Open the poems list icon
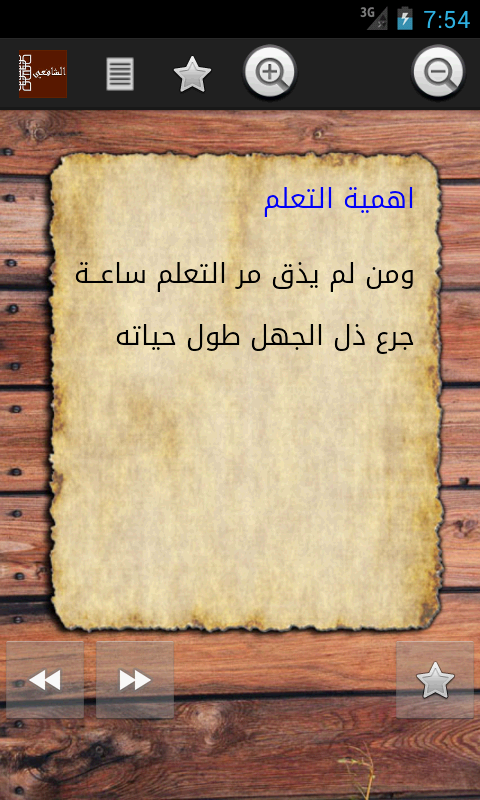 pos(120,74)
